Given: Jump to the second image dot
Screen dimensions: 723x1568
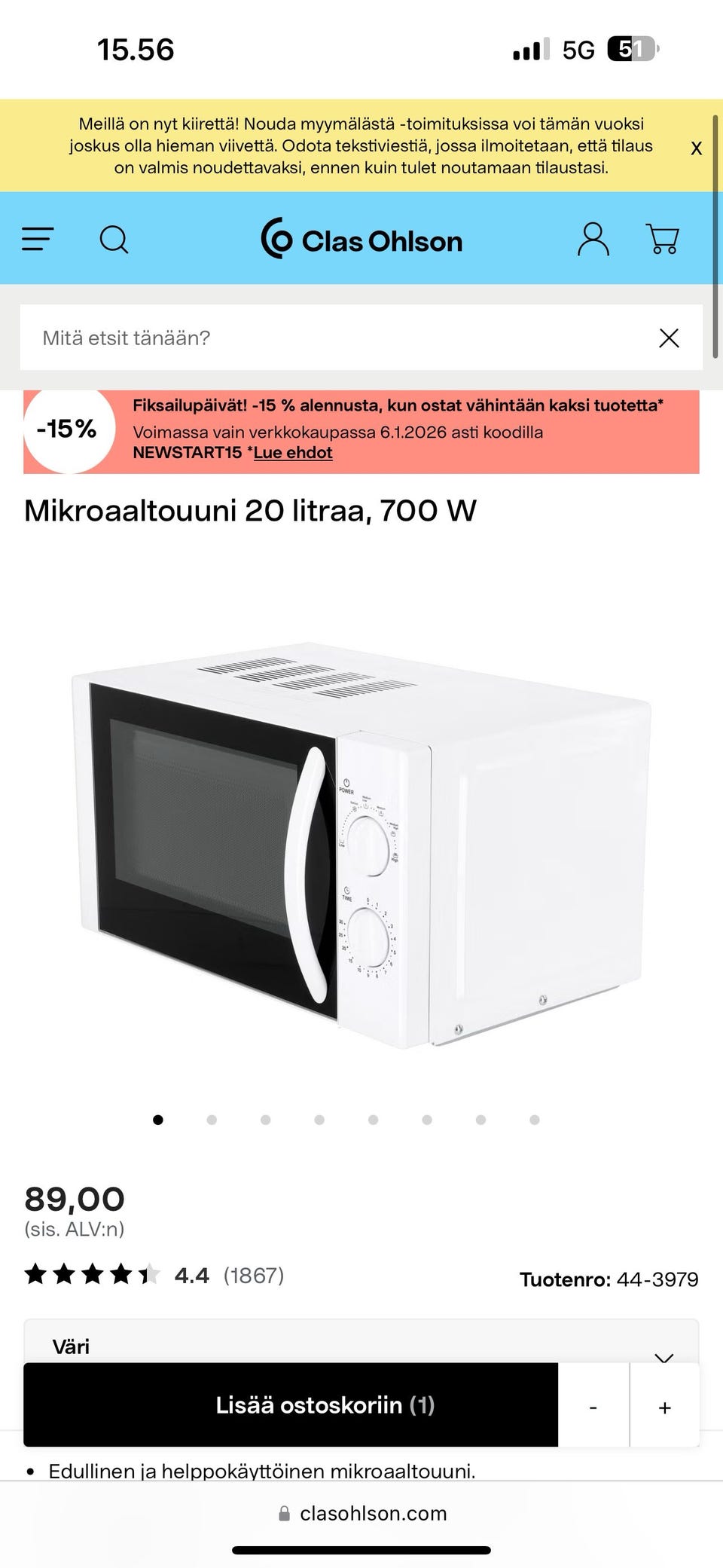Looking at the screenshot, I should click(212, 1120).
